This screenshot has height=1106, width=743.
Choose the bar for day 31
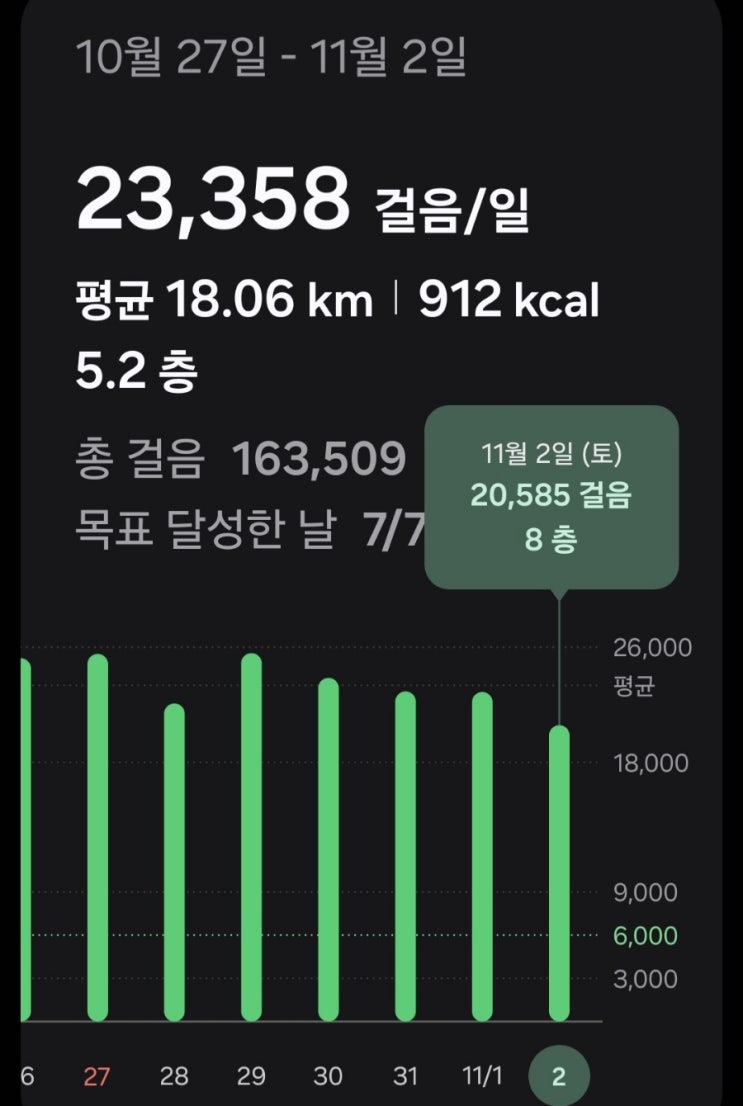point(405,856)
